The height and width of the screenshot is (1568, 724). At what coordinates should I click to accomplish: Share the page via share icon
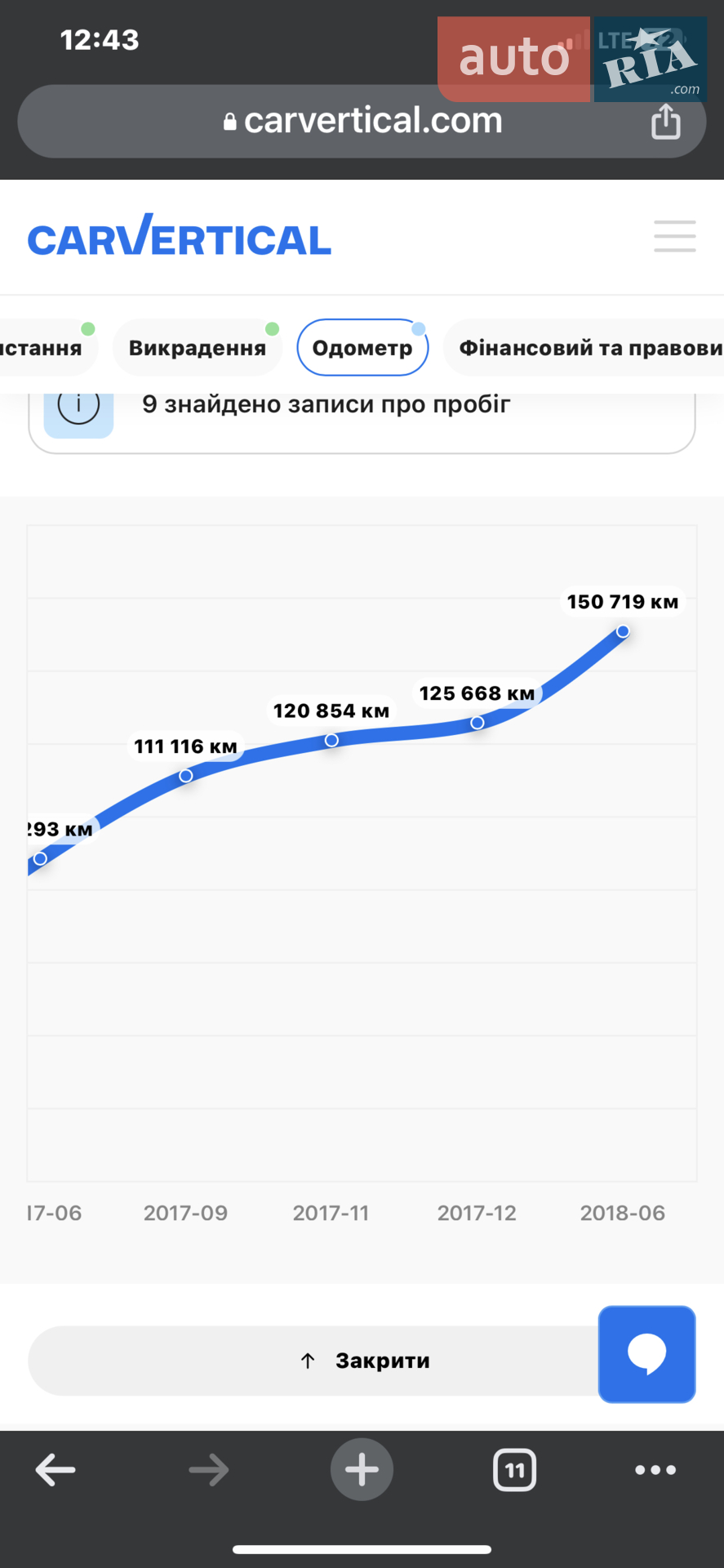click(x=666, y=122)
